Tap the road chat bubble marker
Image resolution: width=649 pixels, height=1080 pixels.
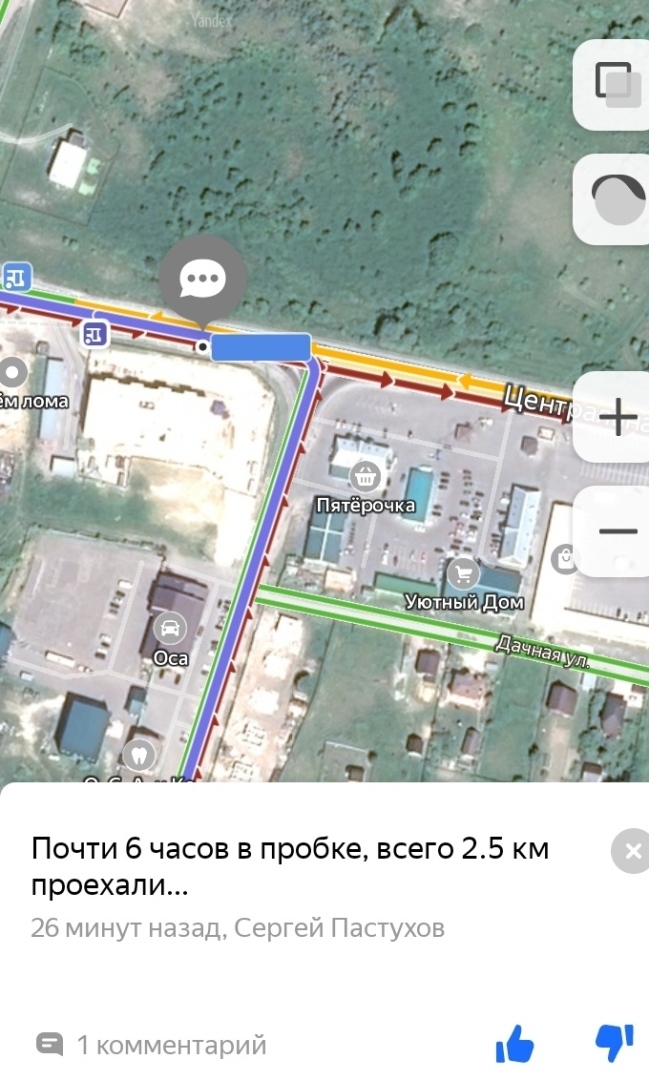(202, 280)
